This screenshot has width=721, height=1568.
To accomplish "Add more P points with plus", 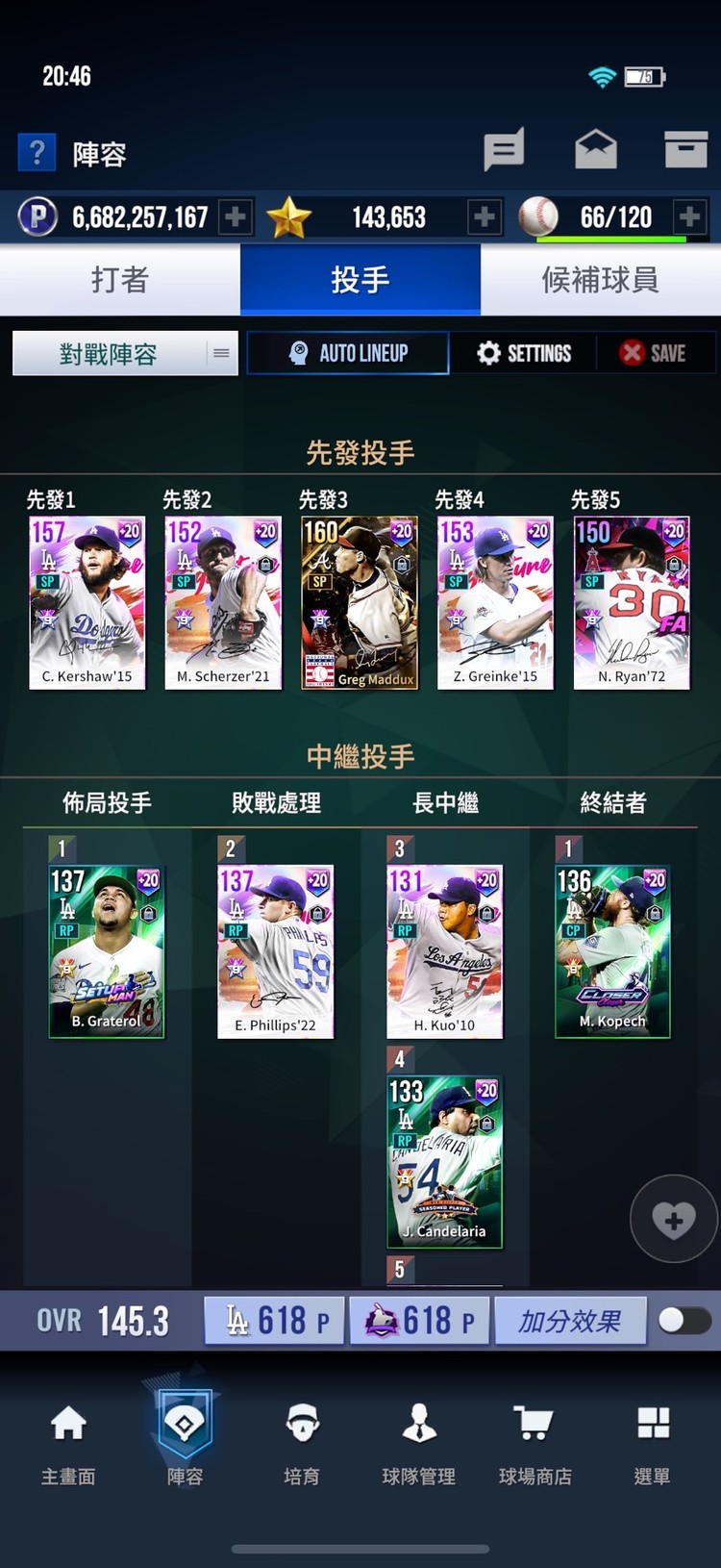I will 236,217.
